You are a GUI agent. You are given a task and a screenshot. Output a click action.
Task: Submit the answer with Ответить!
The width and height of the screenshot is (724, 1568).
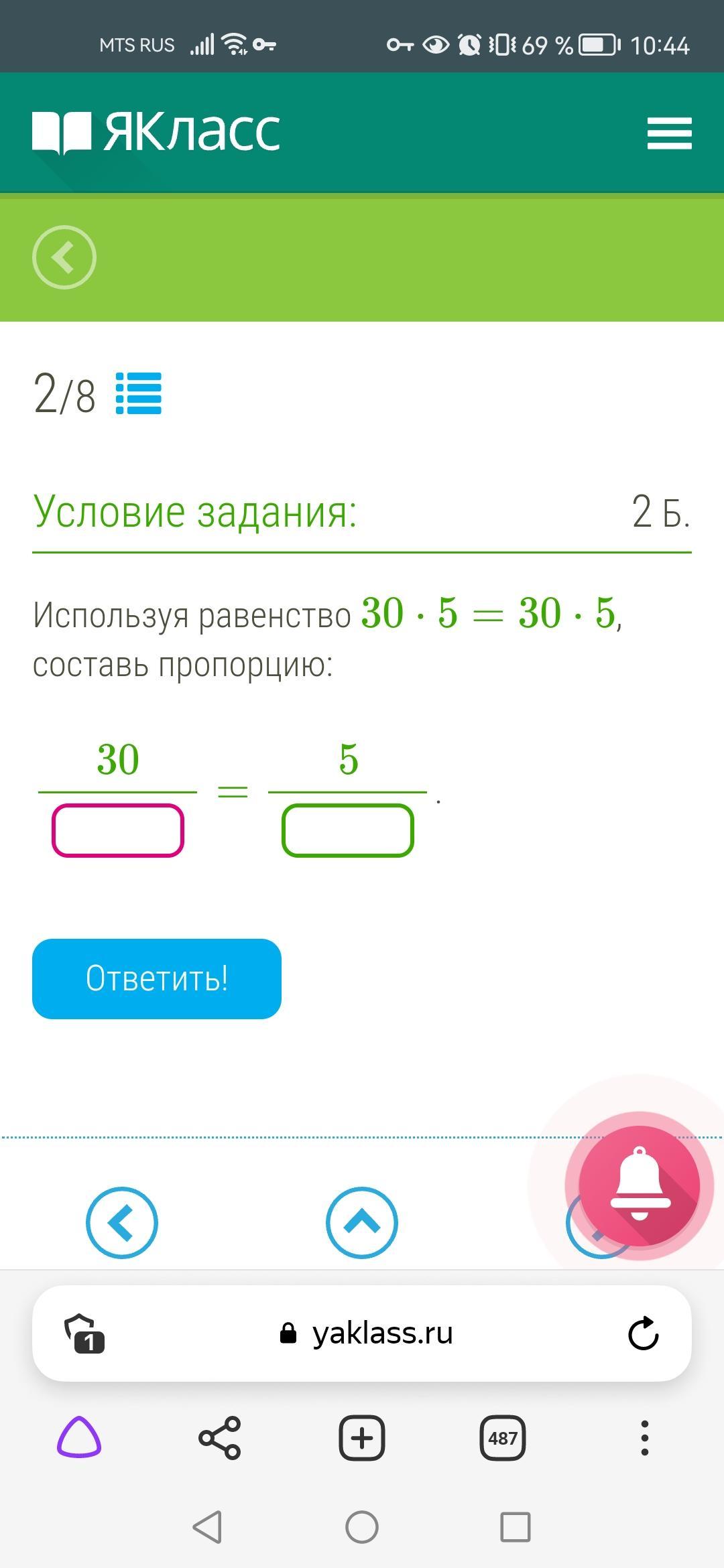(157, 978)
